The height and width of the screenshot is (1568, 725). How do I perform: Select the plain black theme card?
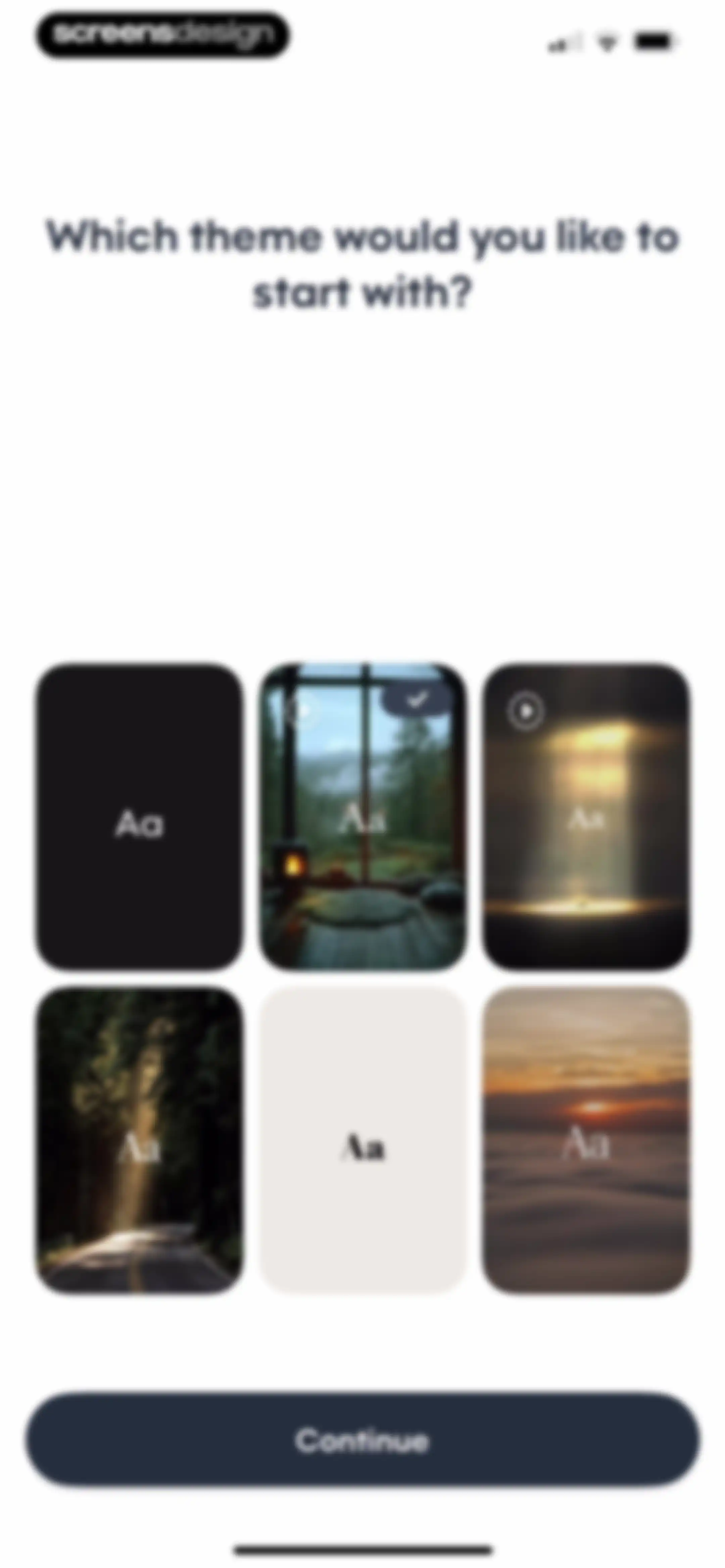139,817
